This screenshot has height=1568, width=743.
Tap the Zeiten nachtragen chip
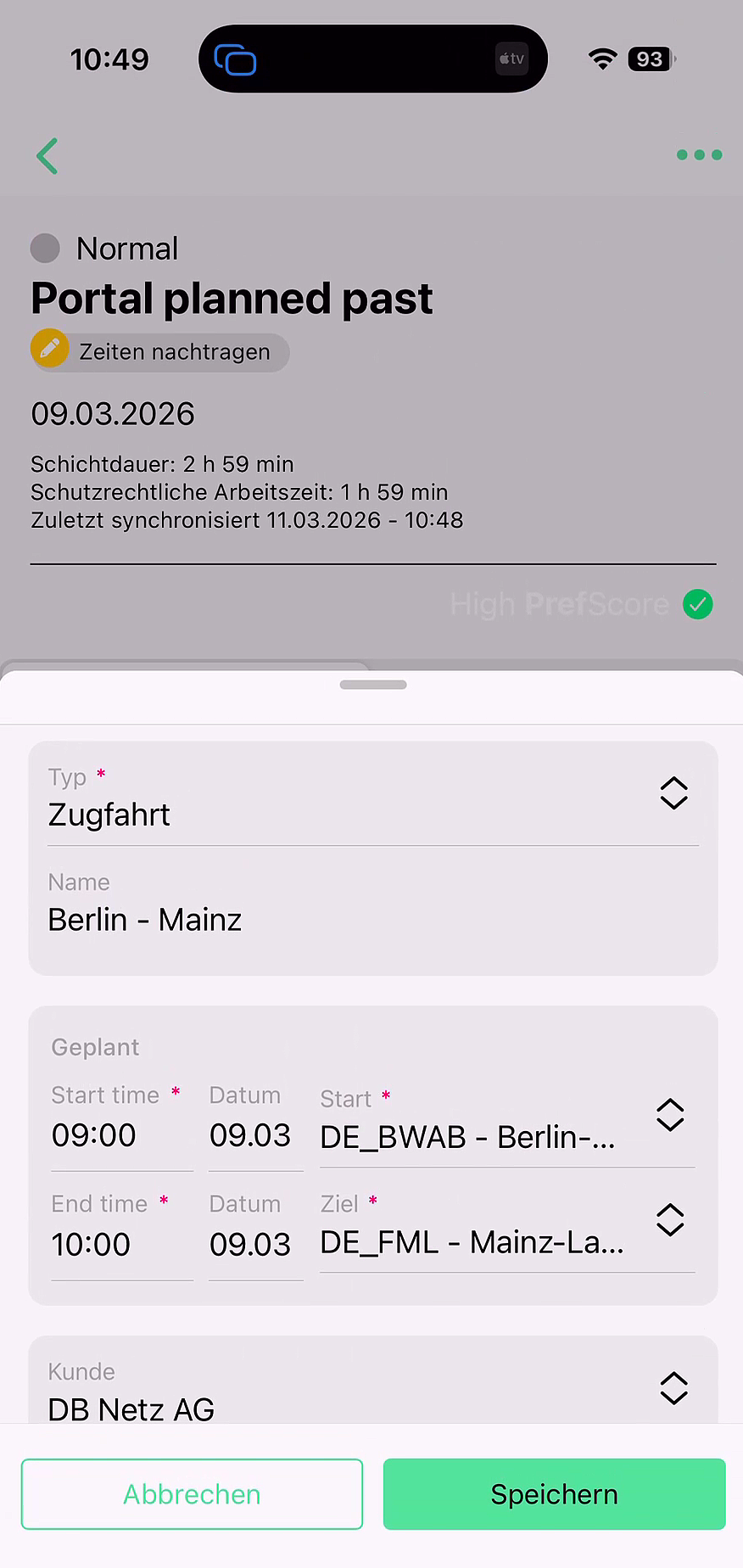(161, 351)
